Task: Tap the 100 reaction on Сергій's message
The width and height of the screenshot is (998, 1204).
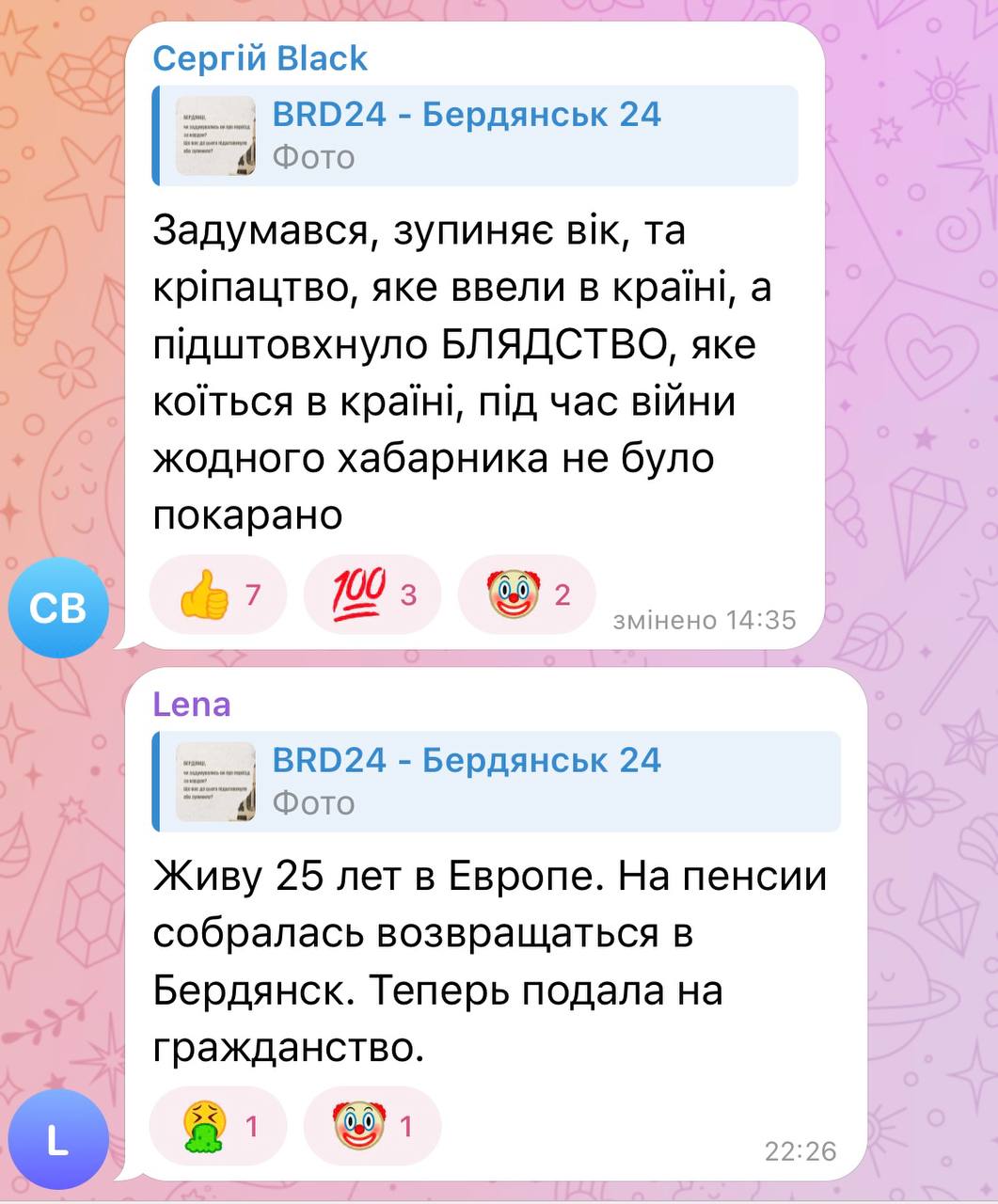Action: 372,594
